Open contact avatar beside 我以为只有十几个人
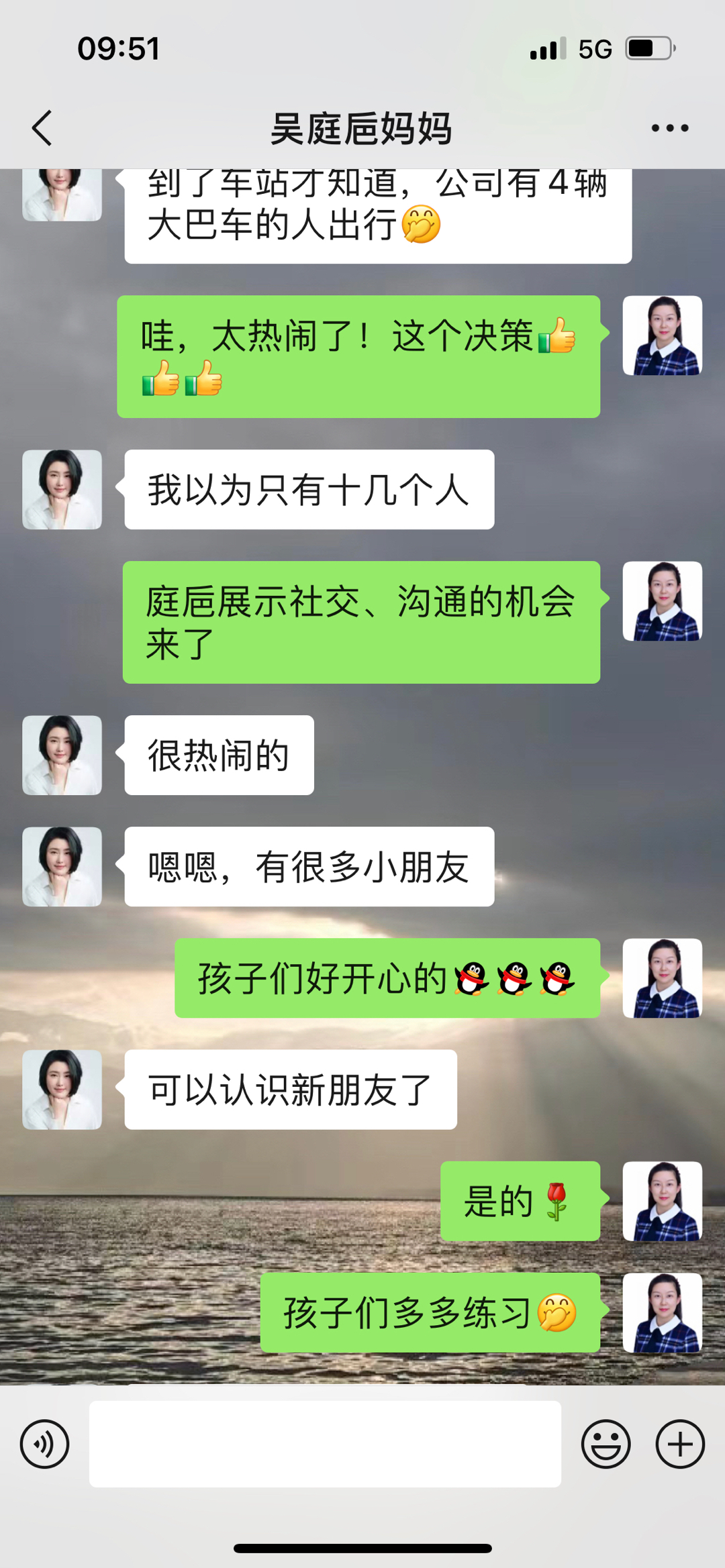The width and height of the screenshot is (725, 1568). click(62, 489)
